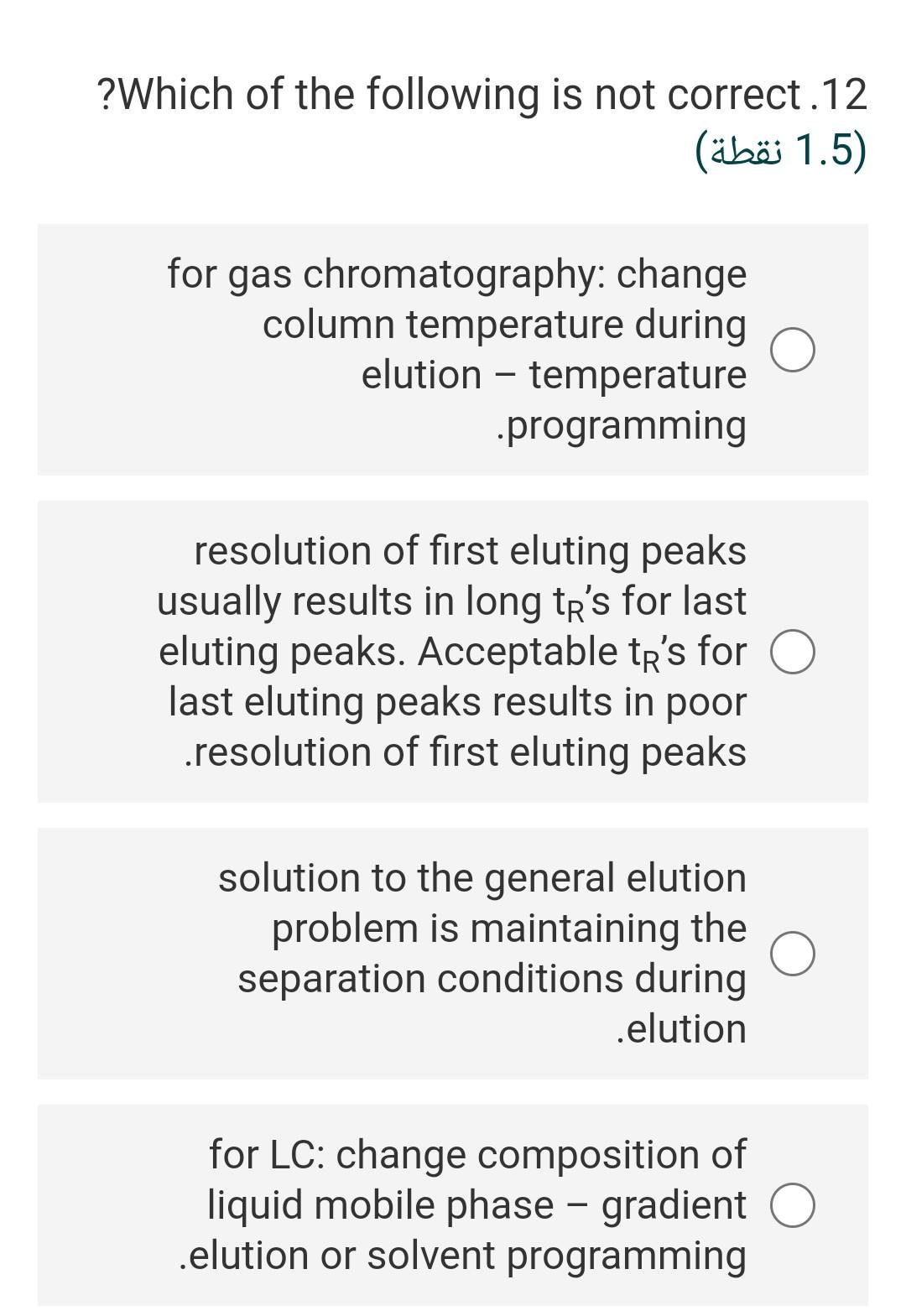The height and width of the screenshot is (1316, 906).
Task: Select the gas chromatography temperature programming option
Action: click(793, 350)
